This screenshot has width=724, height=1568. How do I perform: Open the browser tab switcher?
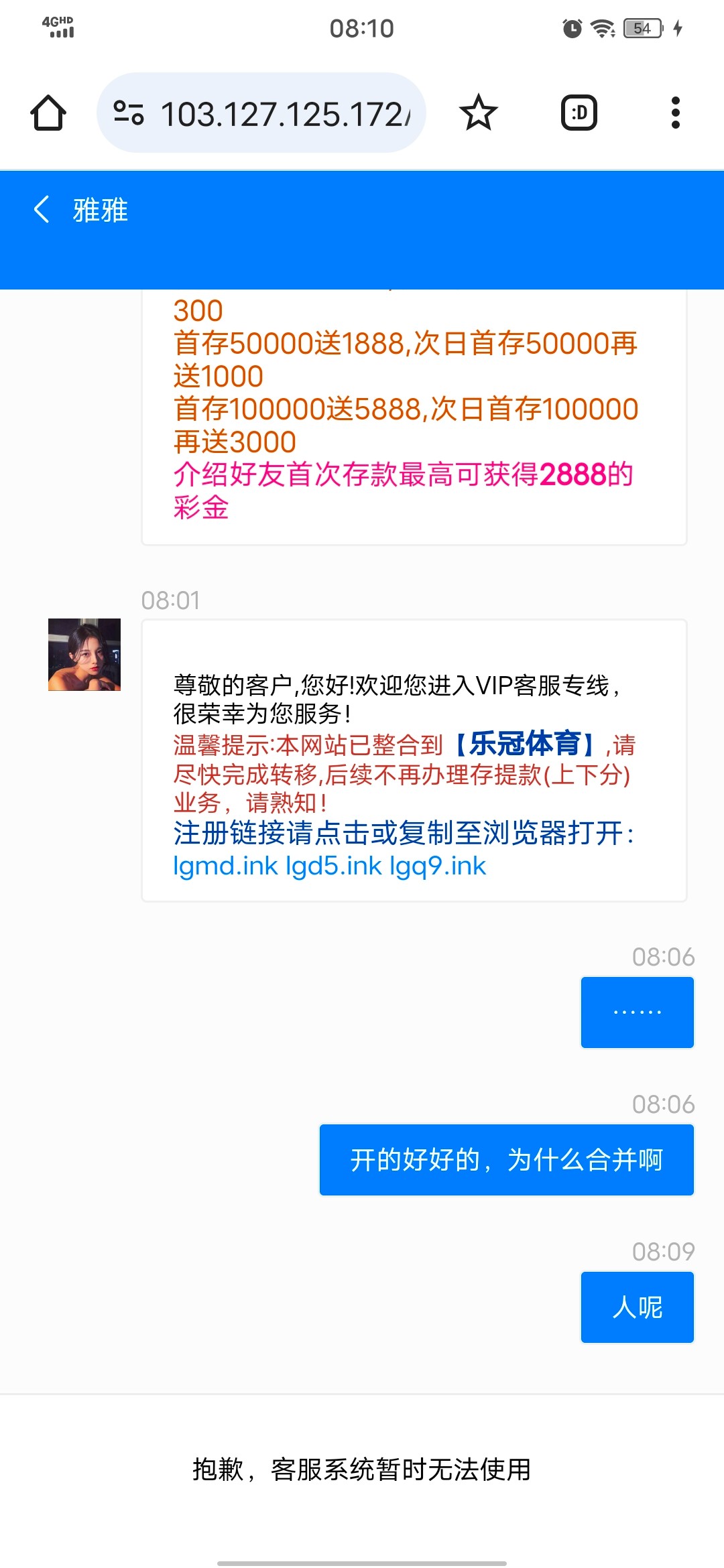(579, 113)
